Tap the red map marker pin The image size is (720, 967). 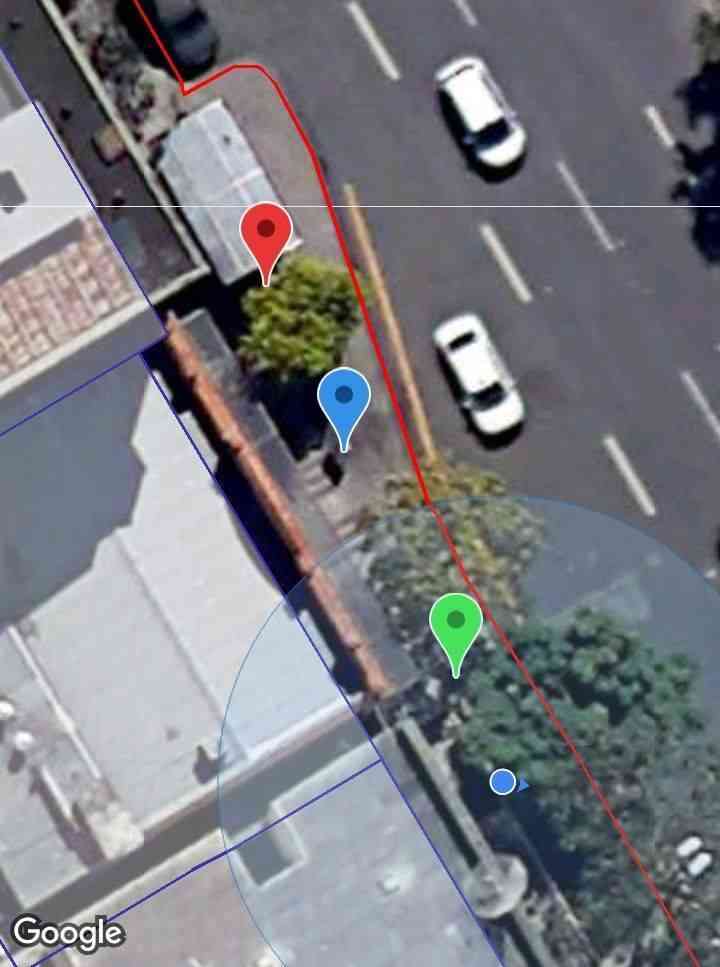click(x=266, y=234)
